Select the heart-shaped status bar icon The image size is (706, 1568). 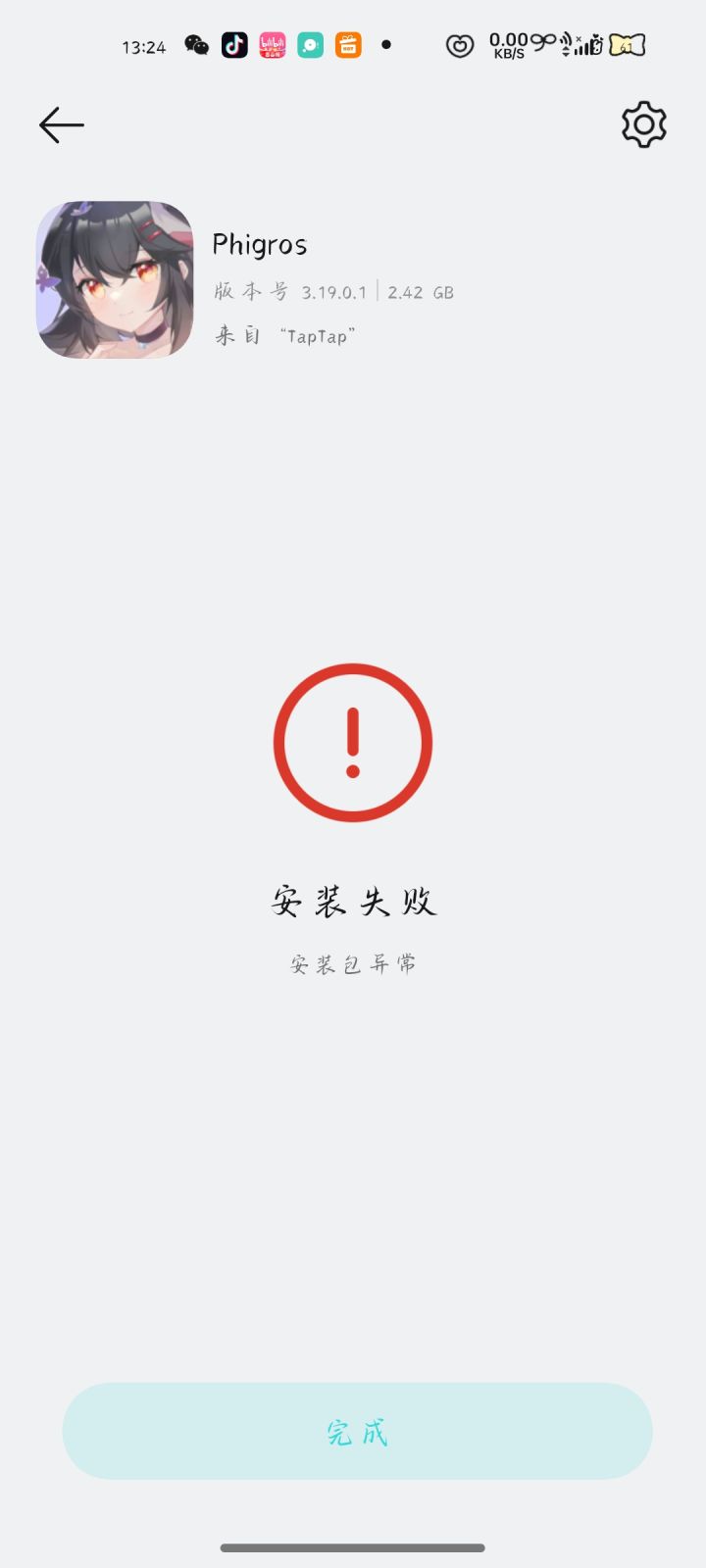[459, 45]
